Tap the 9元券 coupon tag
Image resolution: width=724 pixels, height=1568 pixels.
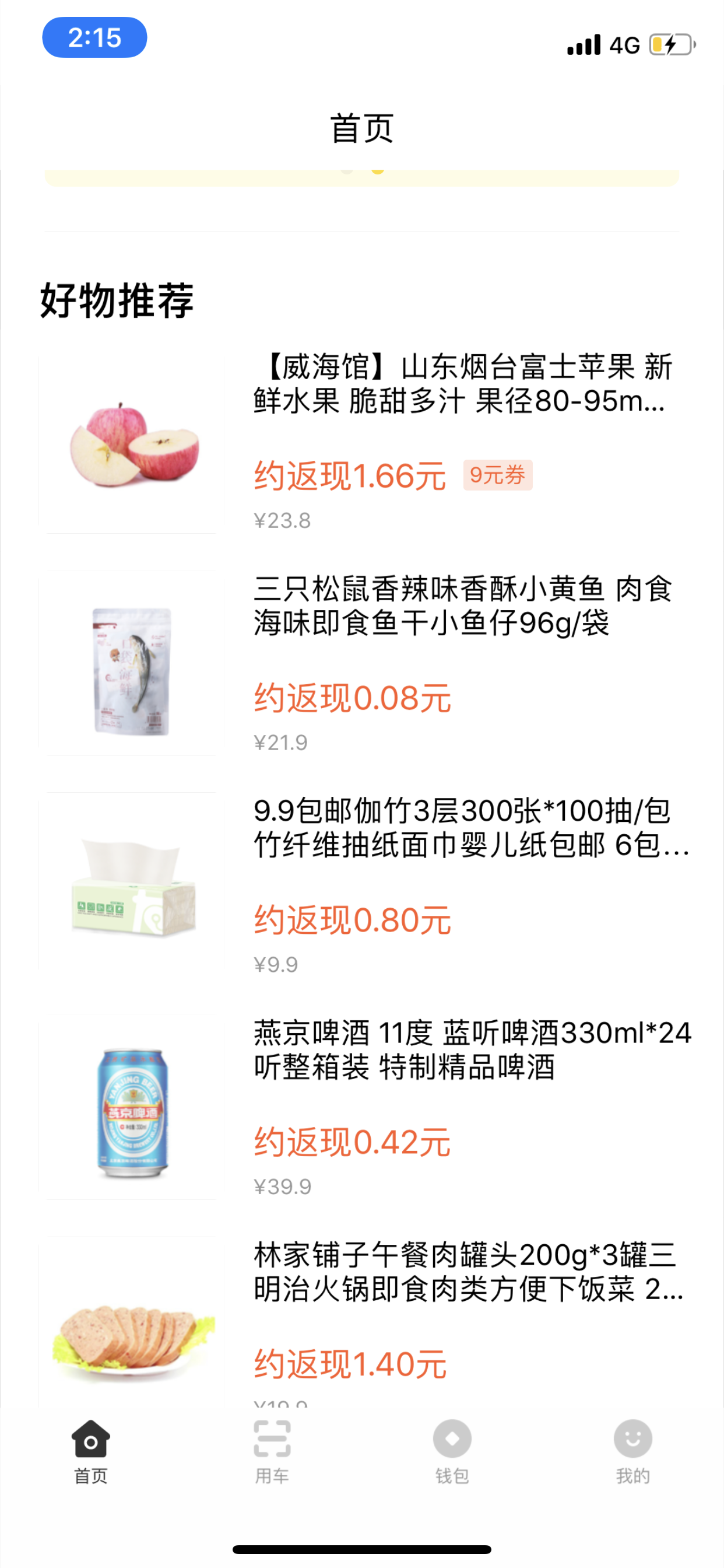click(x=497, y=475)
